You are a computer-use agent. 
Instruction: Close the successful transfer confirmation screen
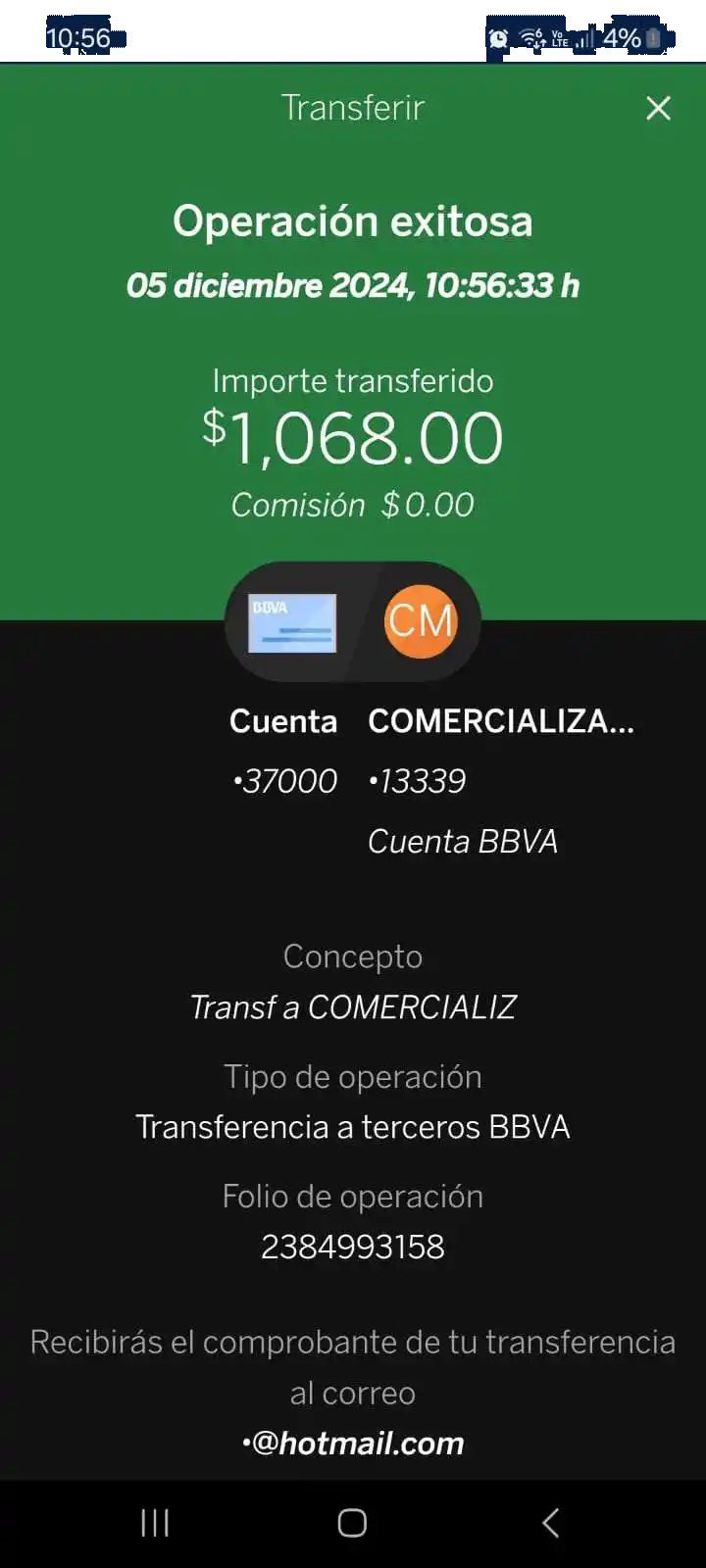658,108
